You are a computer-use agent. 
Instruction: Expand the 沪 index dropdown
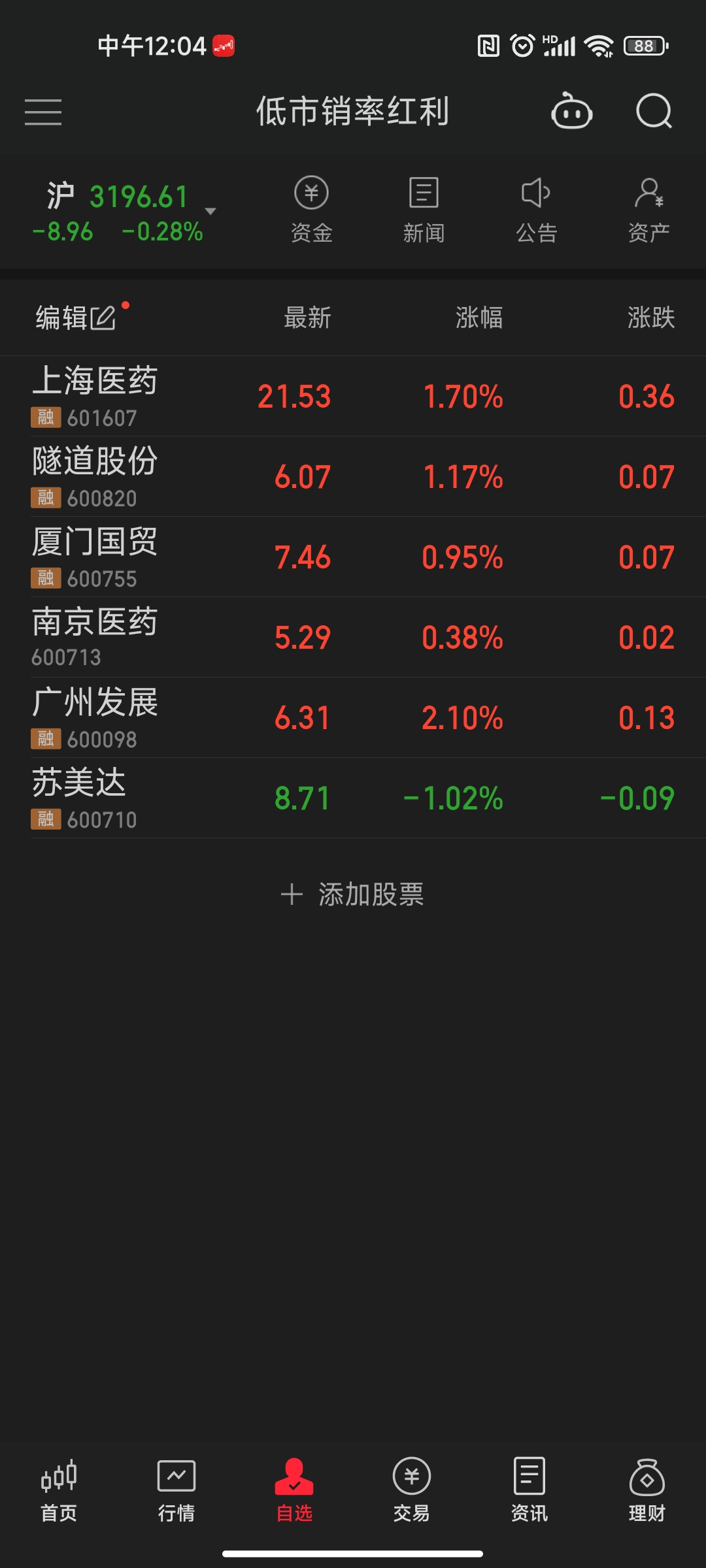(210, 211)
